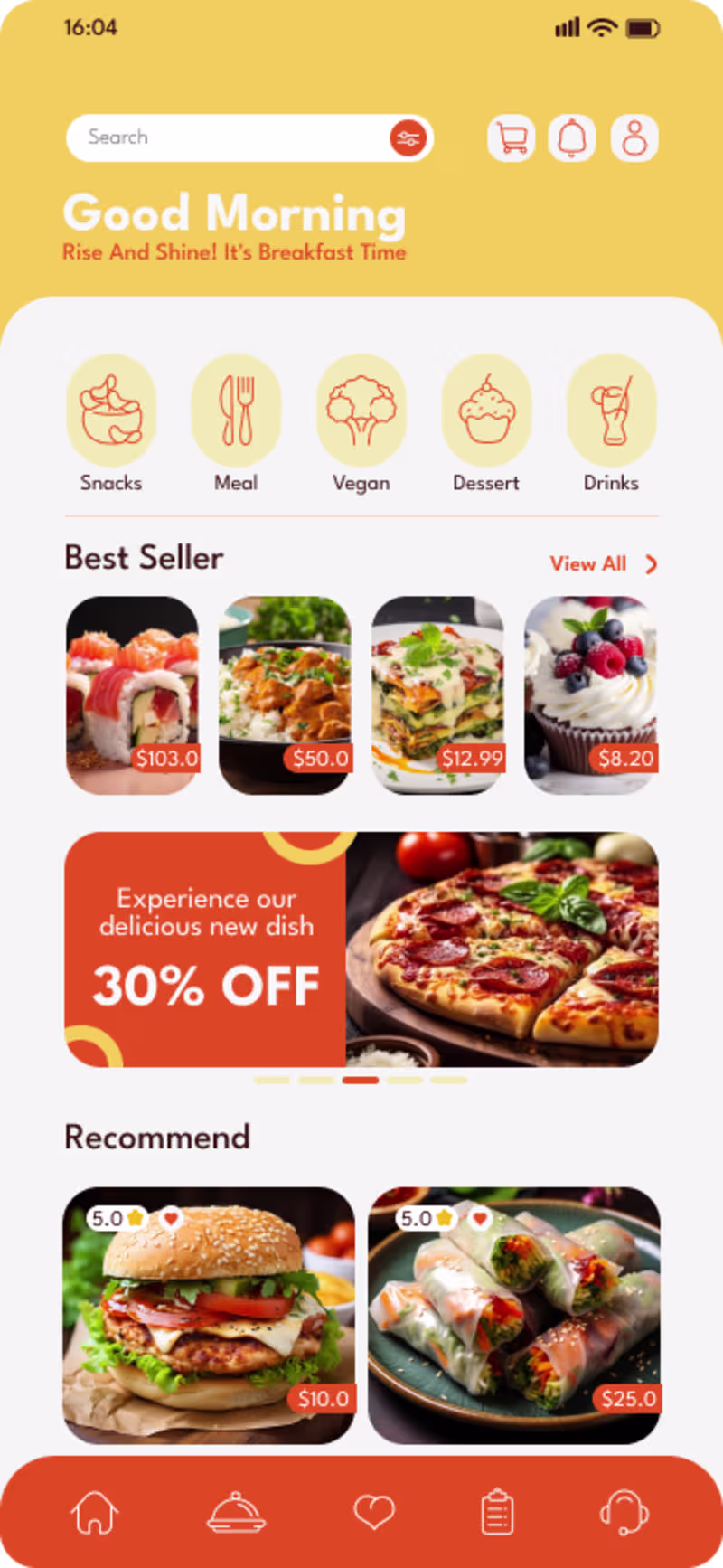This screenshot has width=723, height=1568.
Task: Open the profile icon
Action: [634, 137]
